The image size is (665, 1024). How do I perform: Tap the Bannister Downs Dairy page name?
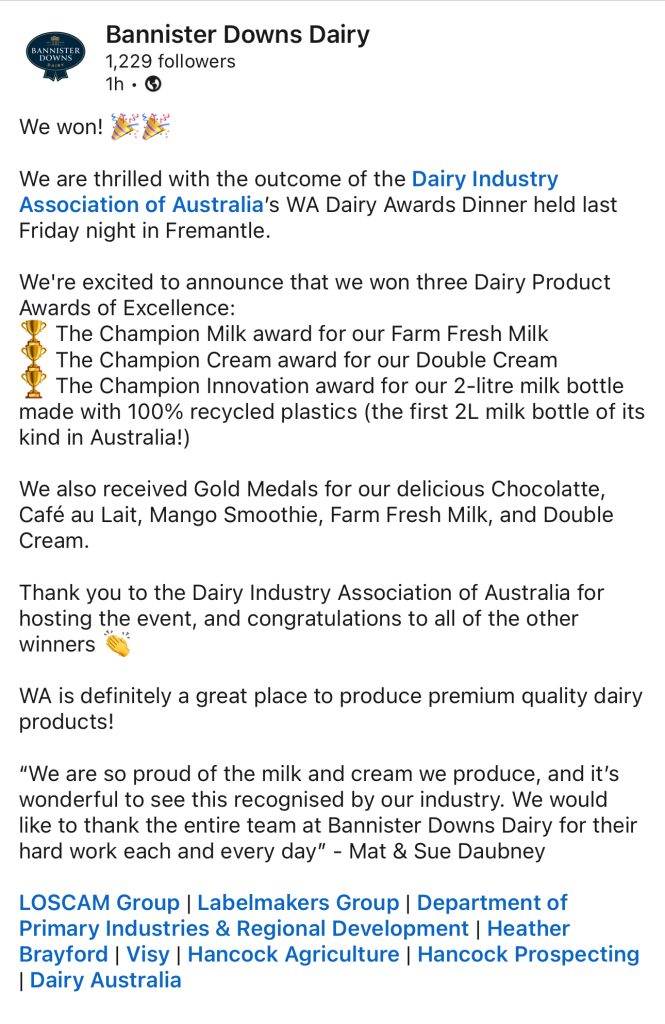click(238, 34)
